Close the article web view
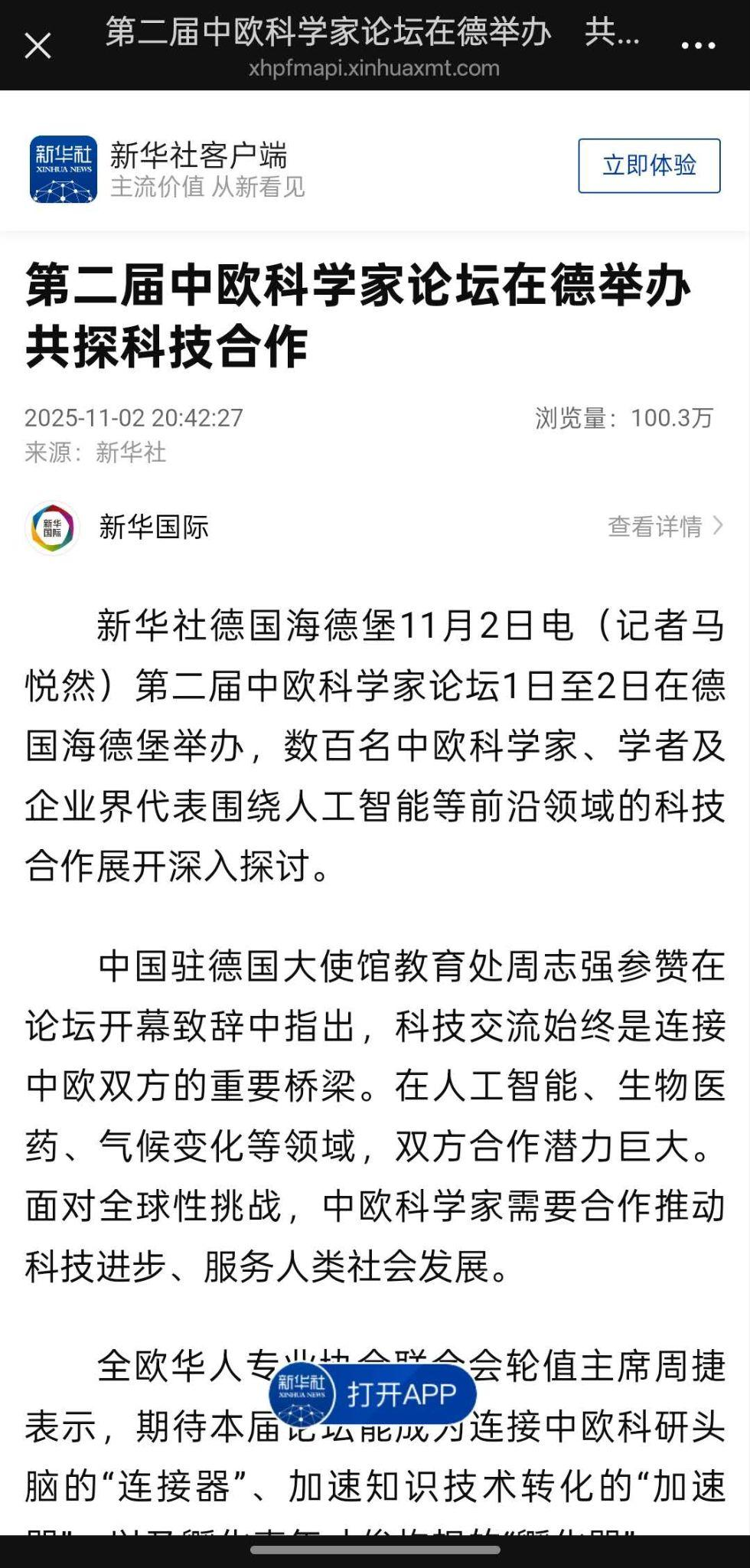This screenshot has width=750, height=1568. click(37, 46)
